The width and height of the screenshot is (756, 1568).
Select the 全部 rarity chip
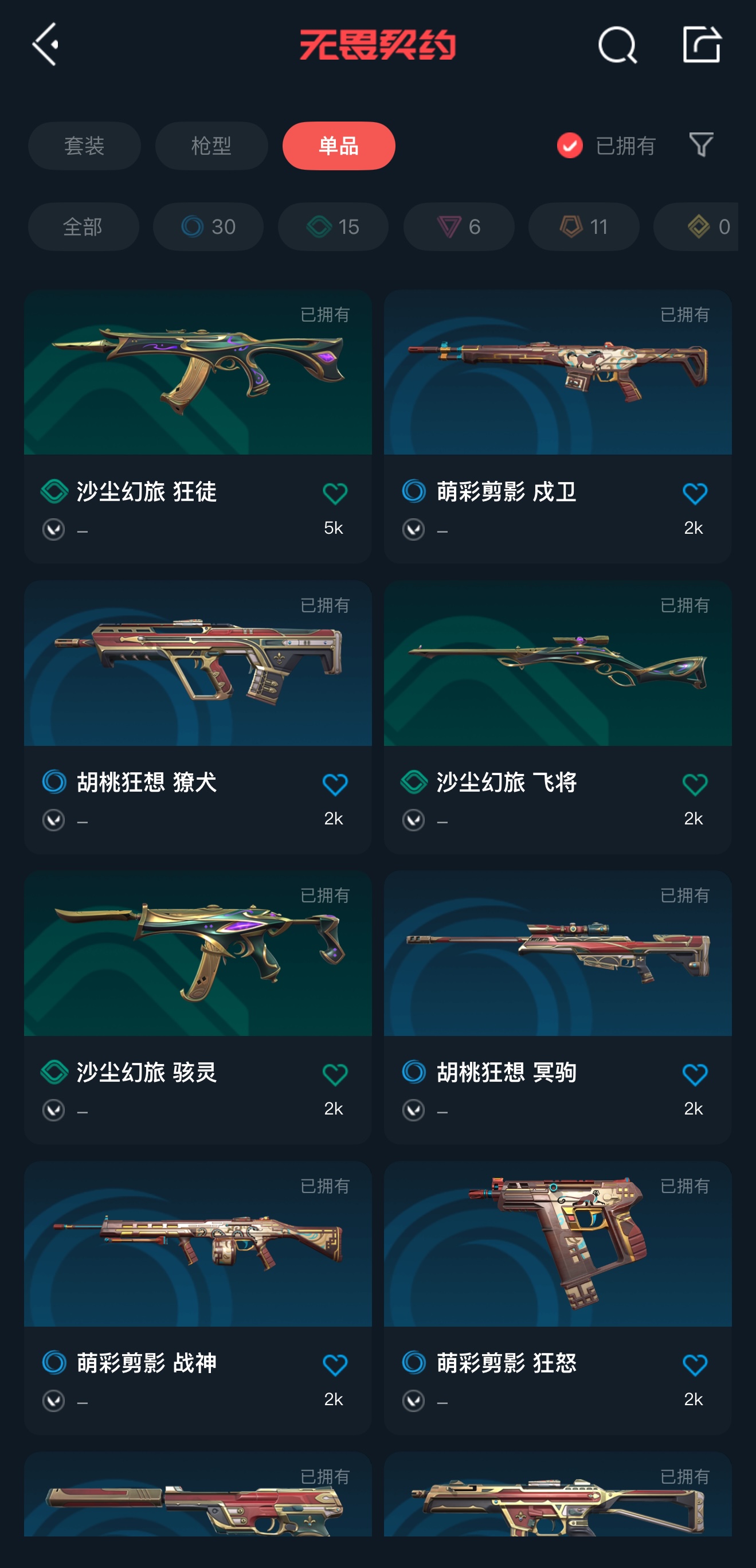point(83,226)
